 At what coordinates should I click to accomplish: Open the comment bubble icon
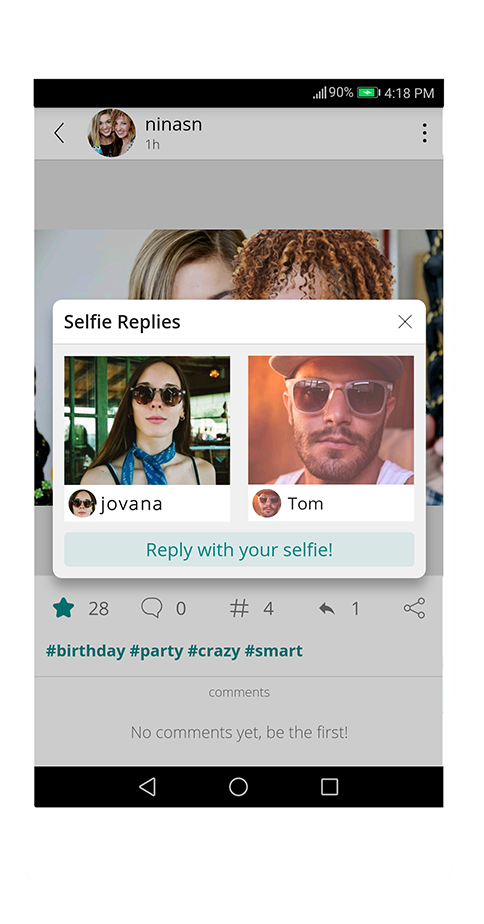coord(152,608)
